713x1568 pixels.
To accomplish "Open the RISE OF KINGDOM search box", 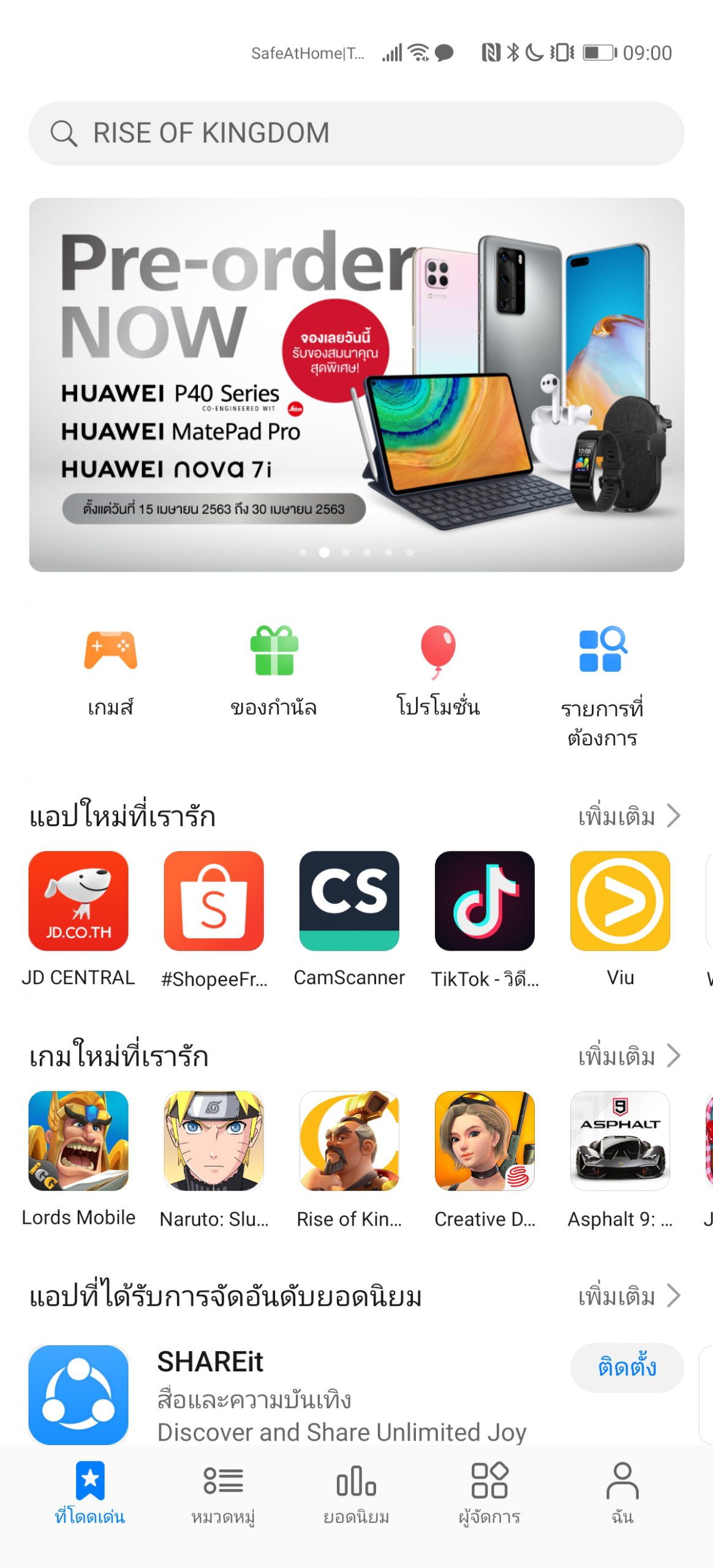I will pos(355,134).
